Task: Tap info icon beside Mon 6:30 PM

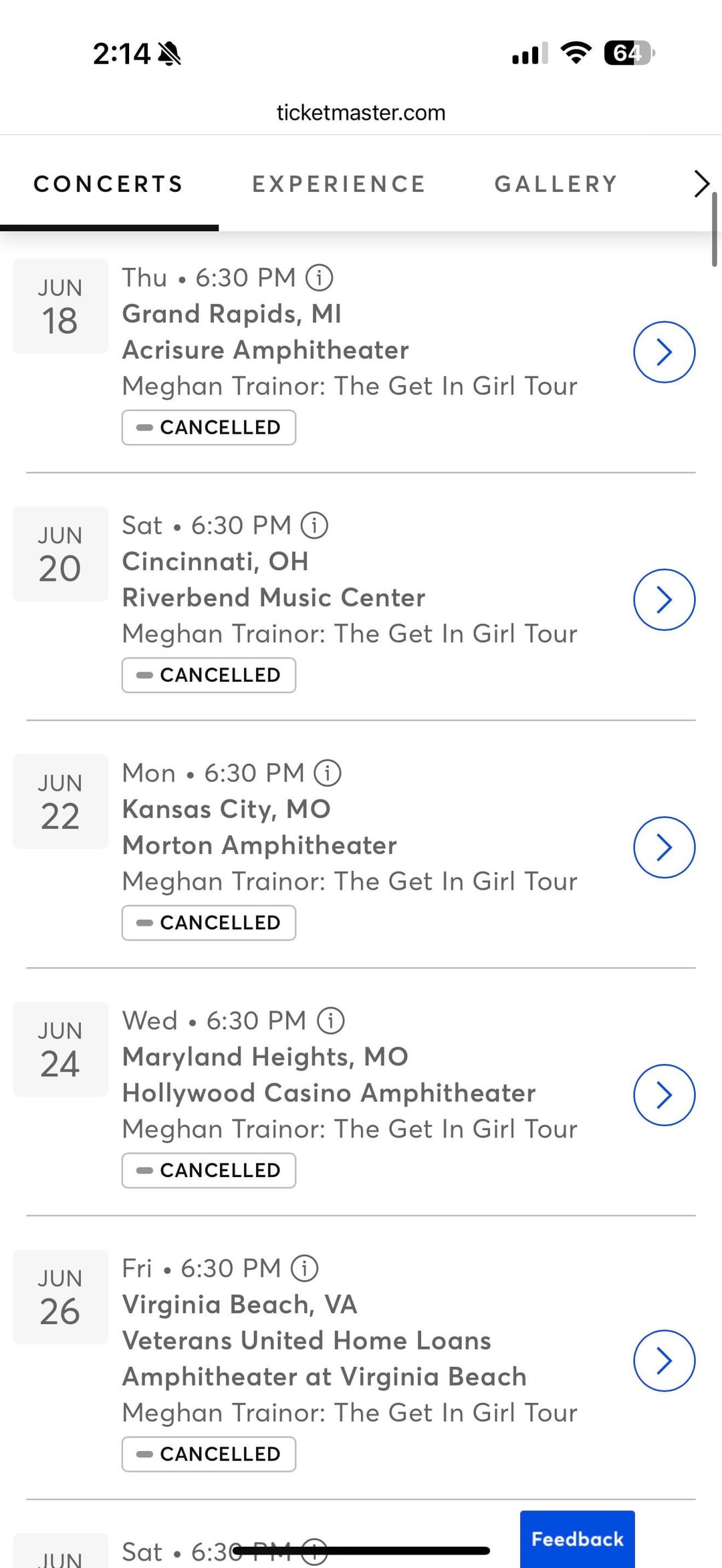Action: pyautogui.click(x=328, y=773)
